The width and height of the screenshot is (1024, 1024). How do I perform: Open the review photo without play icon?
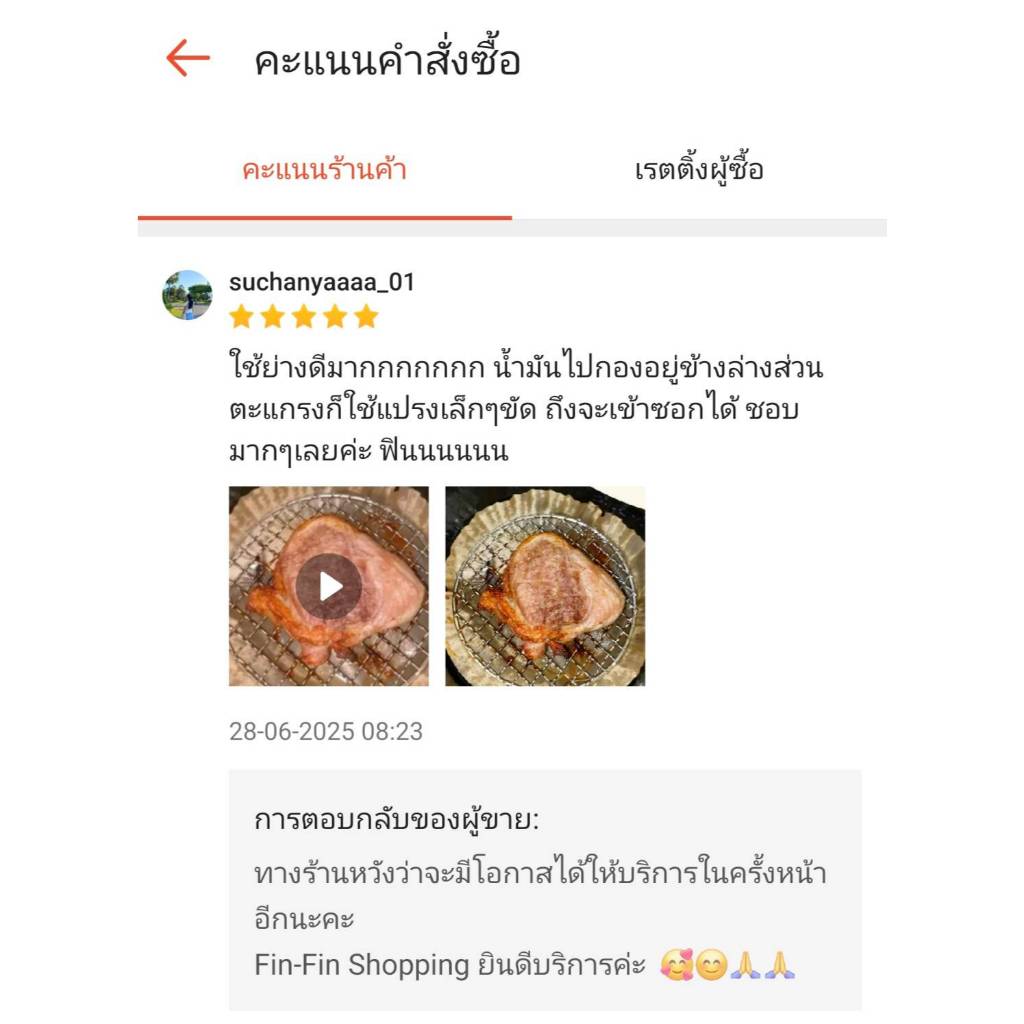tap(545, 586)
